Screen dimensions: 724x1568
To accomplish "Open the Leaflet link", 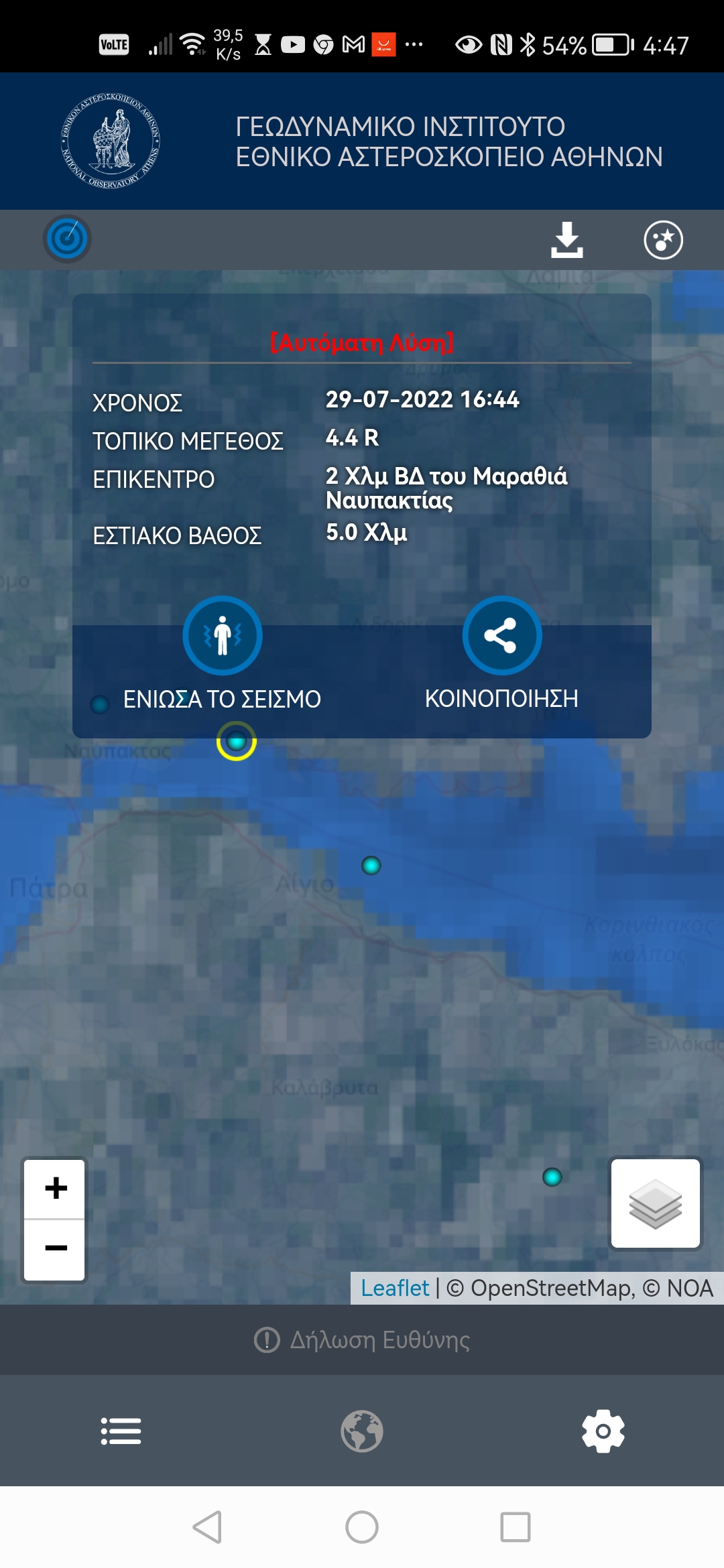I will pyautogui.click(x=394, y=1288).
